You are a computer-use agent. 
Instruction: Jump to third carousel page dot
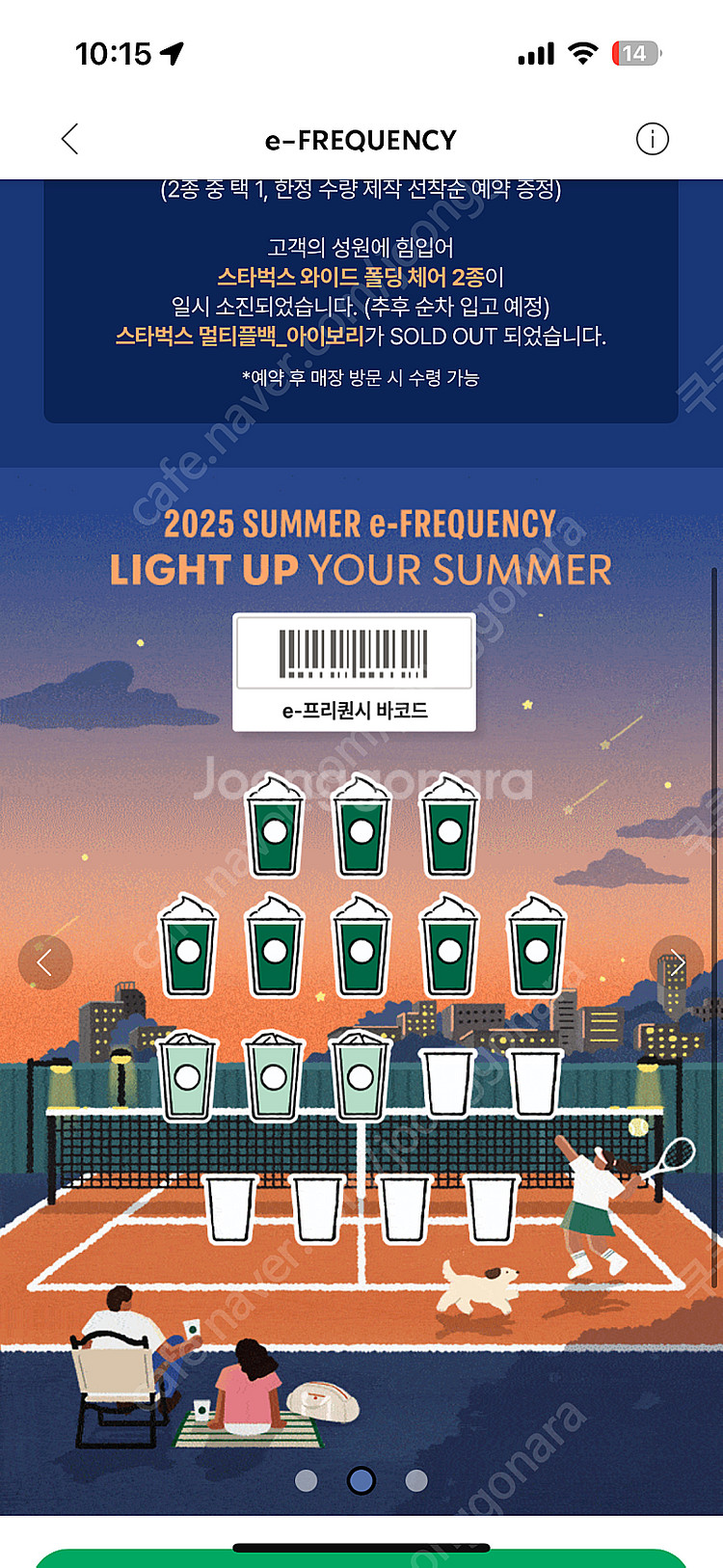pos(416,1480)
